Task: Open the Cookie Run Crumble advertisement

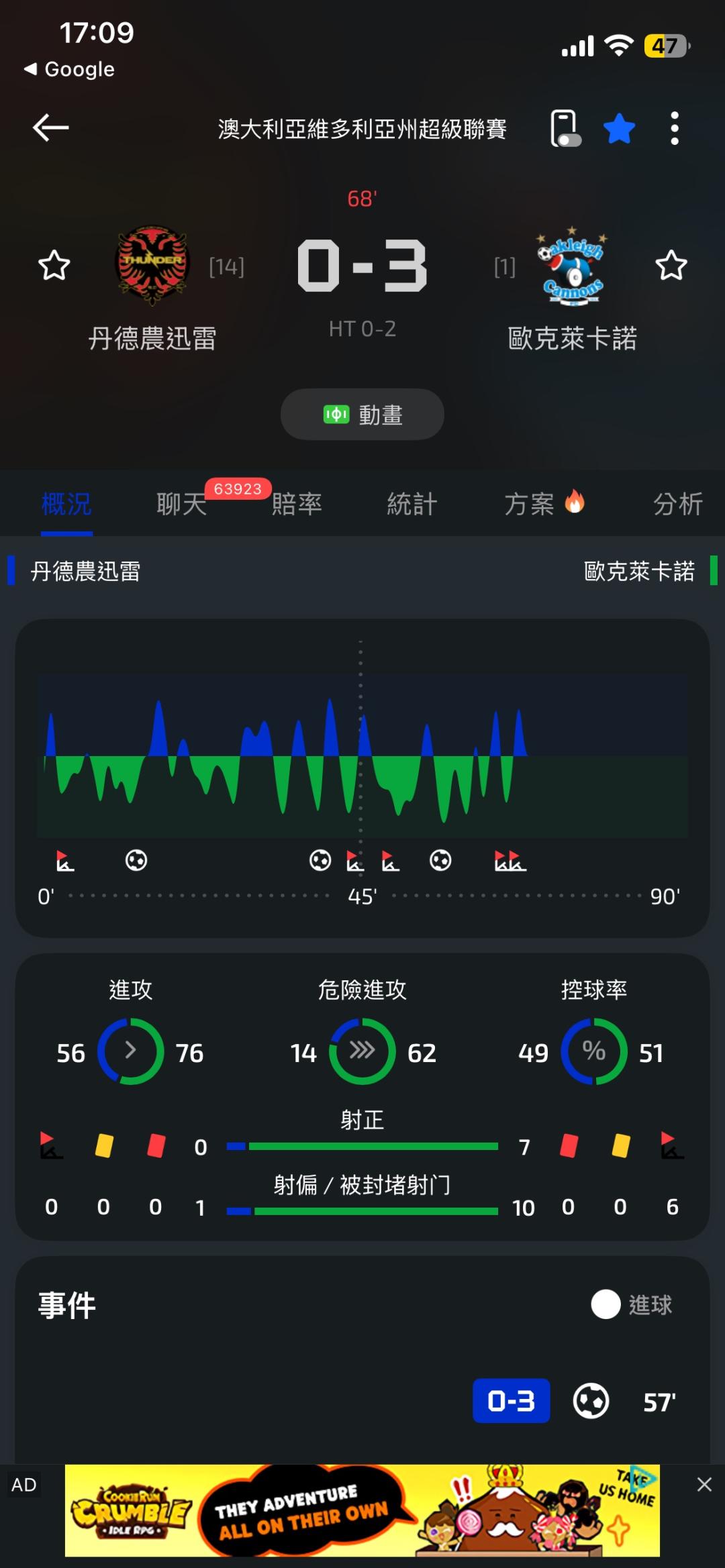Action: 362,1511
